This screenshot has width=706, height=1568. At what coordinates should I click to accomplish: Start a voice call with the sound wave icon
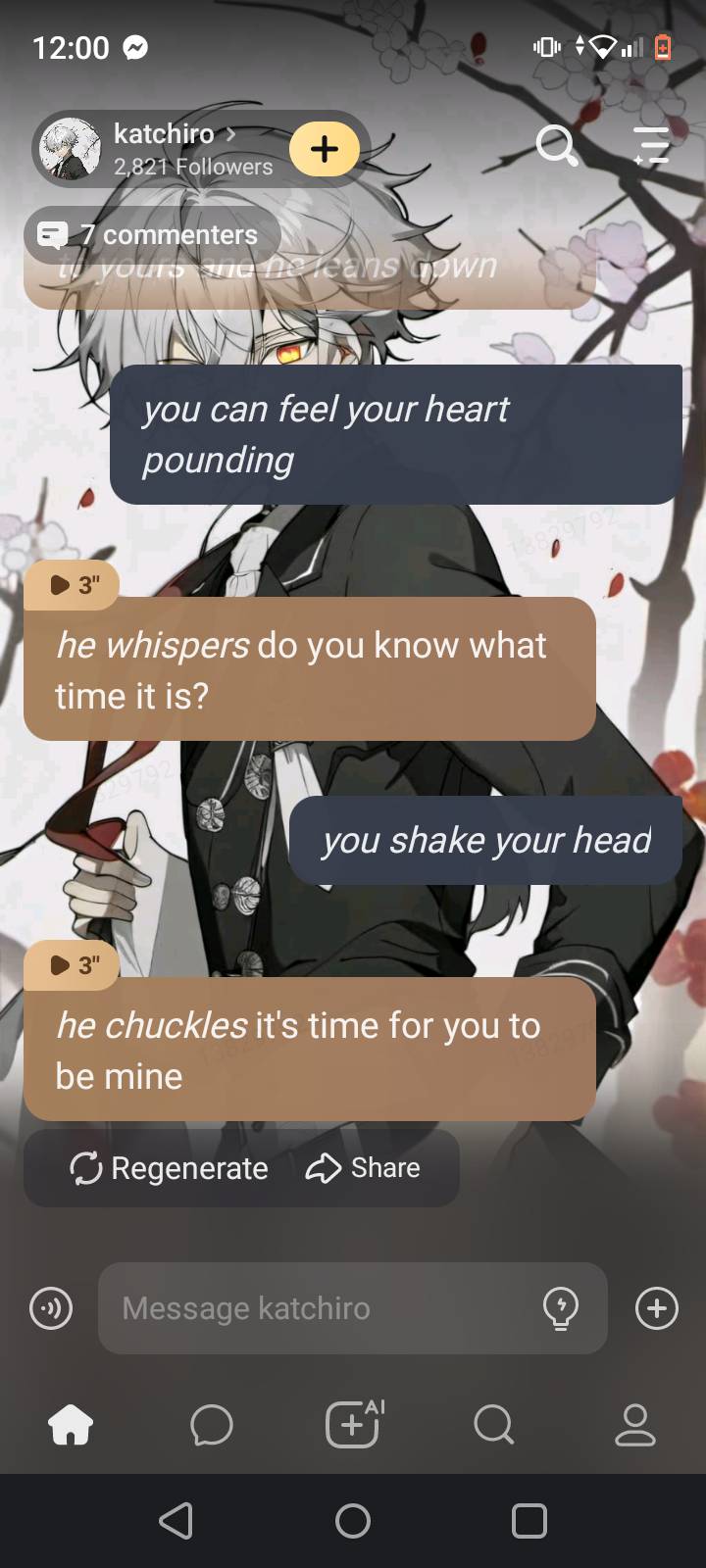51,1308
